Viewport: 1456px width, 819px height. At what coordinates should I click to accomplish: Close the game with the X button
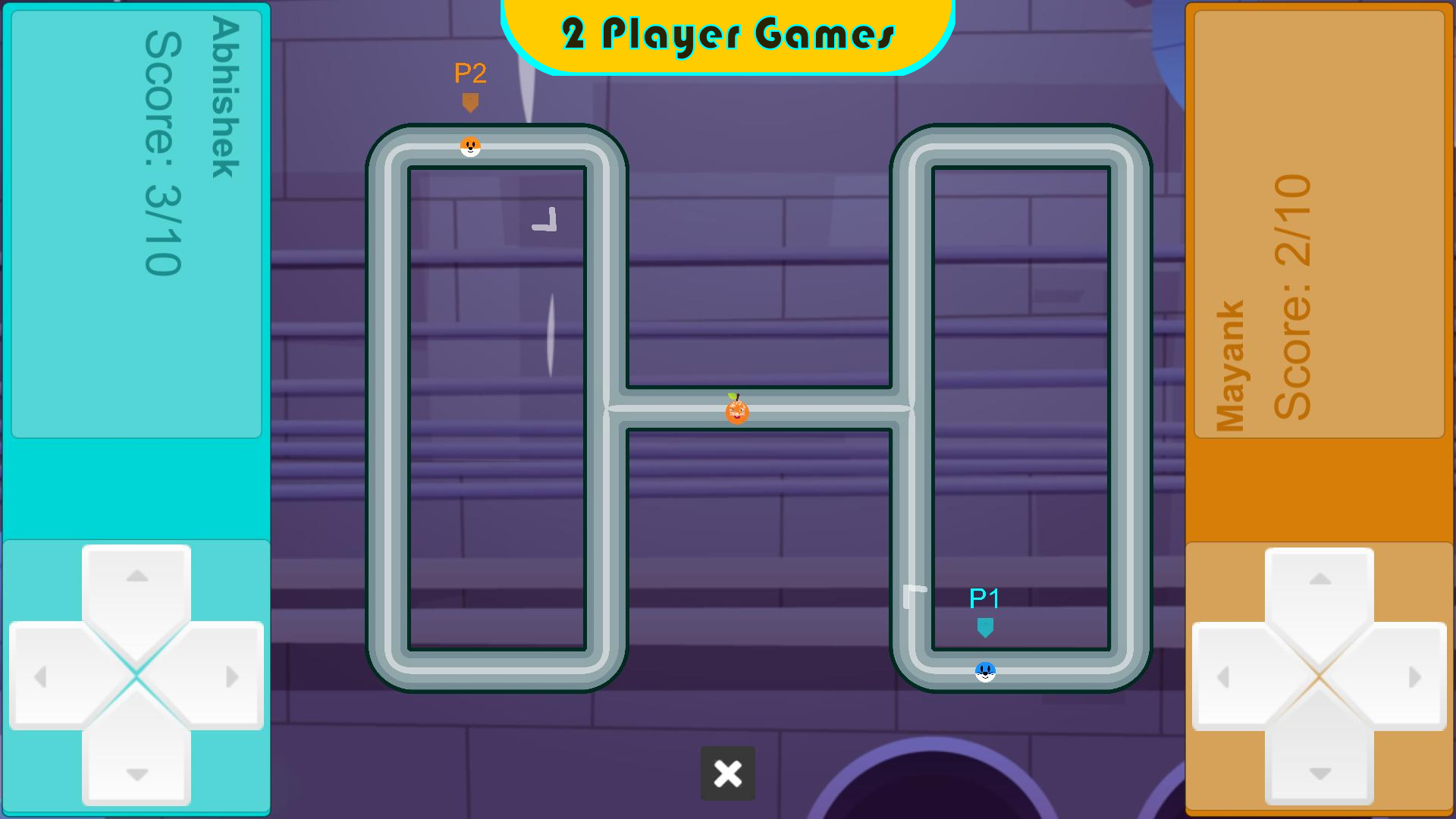tap(727, 773)
